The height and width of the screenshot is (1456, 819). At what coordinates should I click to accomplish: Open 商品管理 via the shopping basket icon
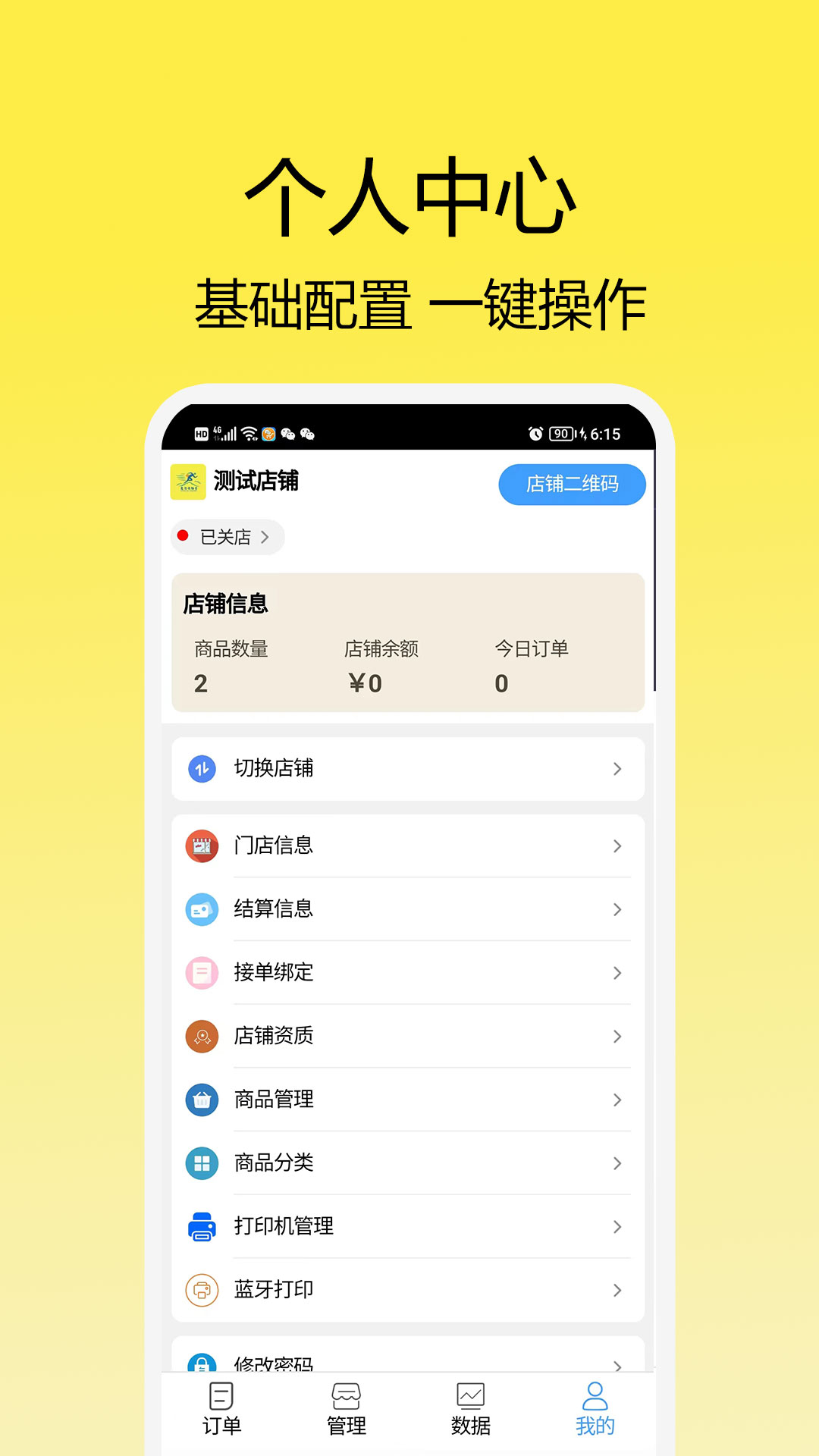pos(201,1100)
